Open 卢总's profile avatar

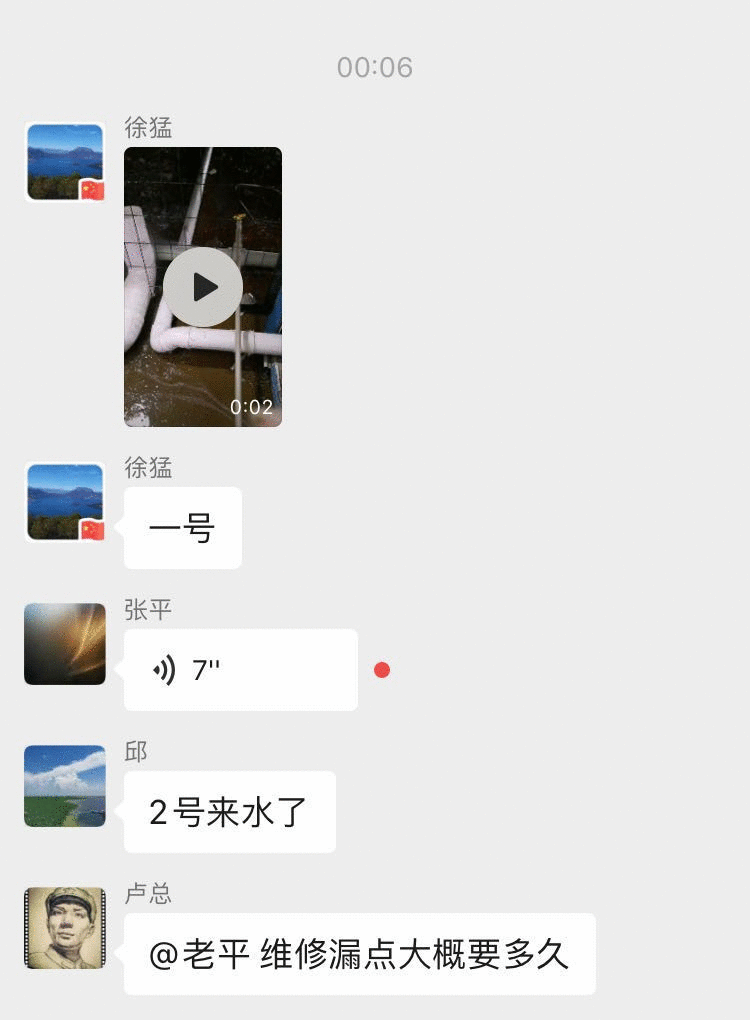click(x=65, y=928)
